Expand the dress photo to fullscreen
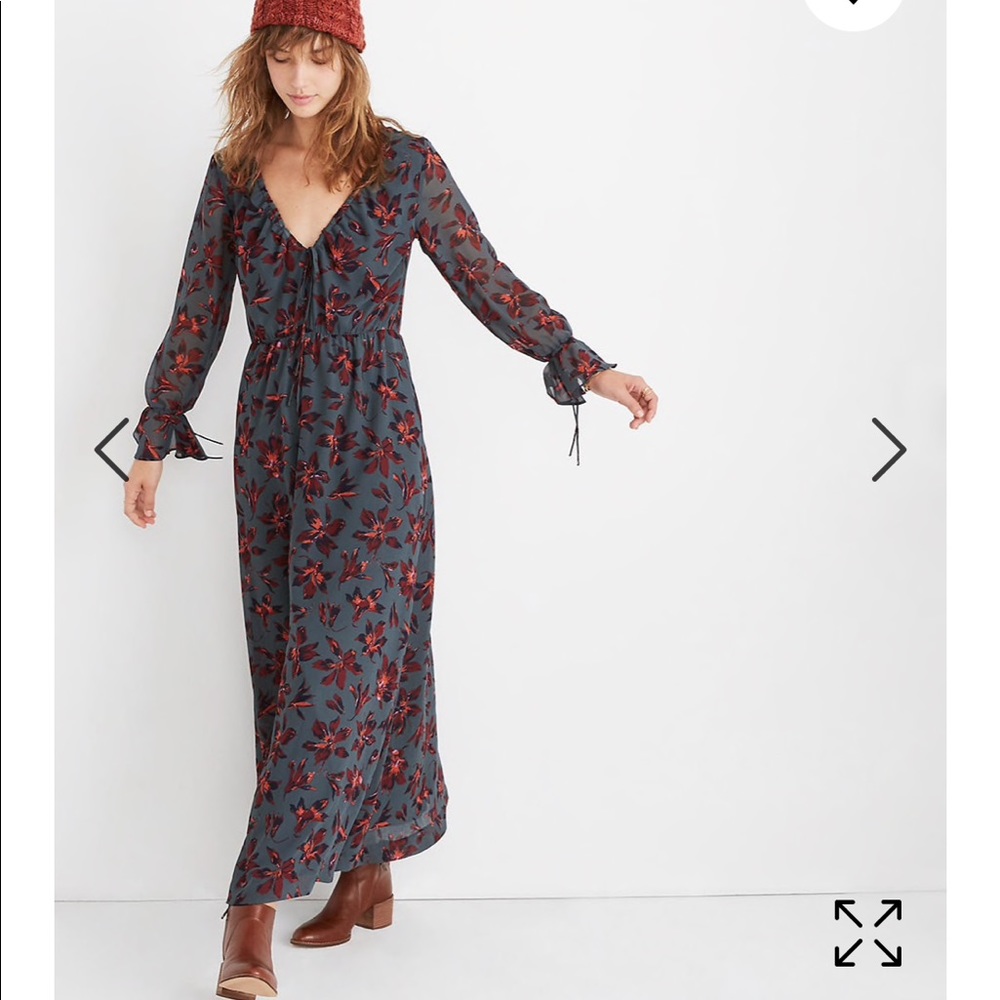Image resolution: width=1000 pixels, height=1000 pixels. tap(867, 933)
